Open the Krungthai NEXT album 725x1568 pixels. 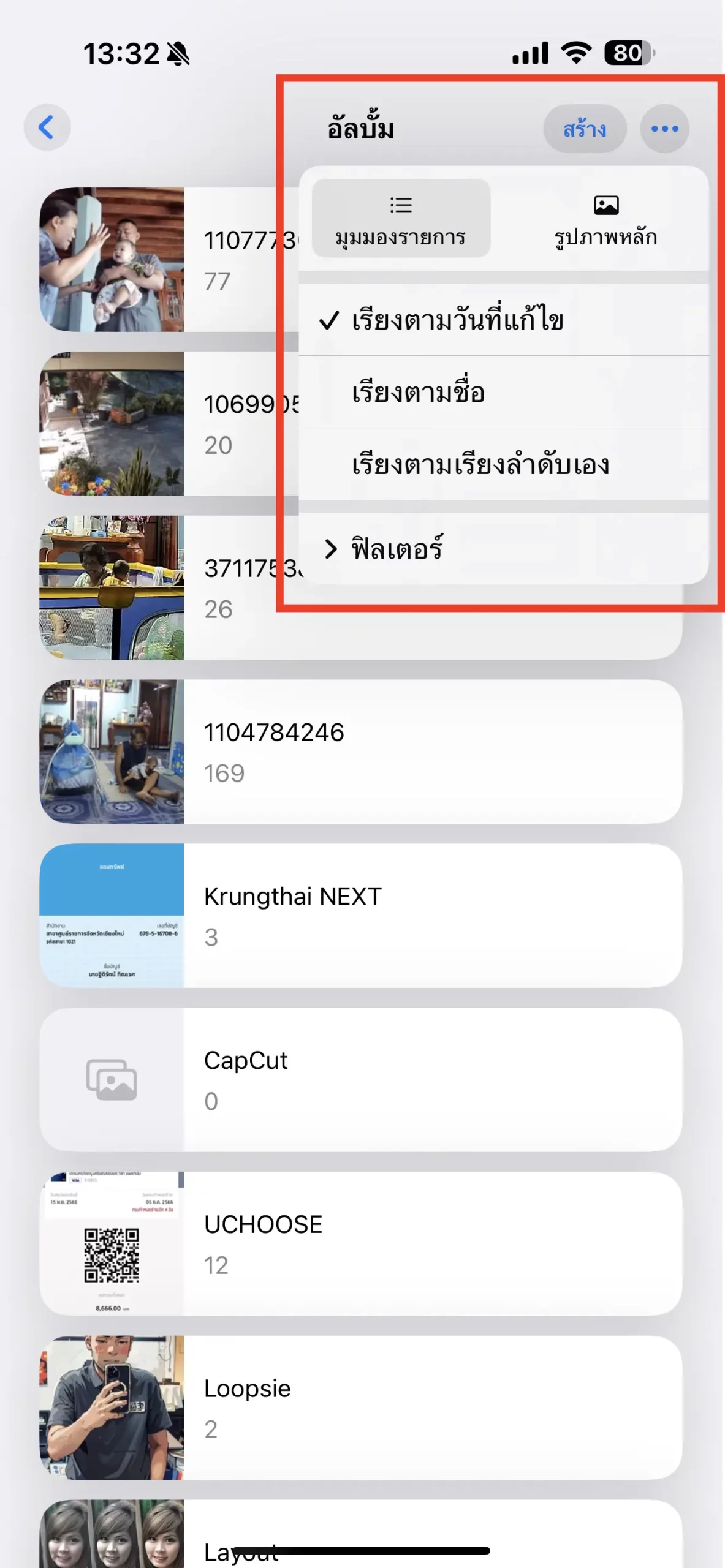tap(360, 916)
